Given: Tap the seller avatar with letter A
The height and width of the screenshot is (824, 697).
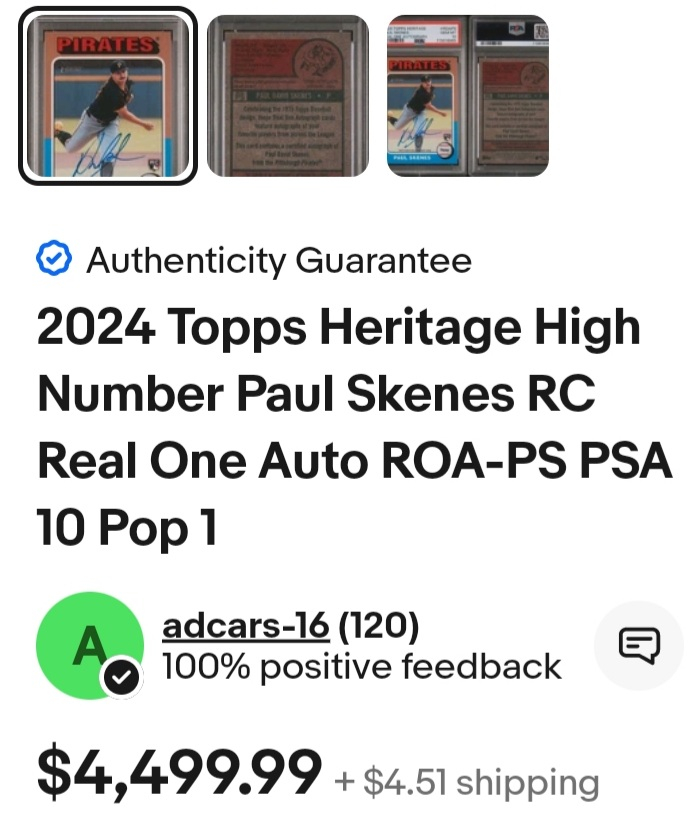Looking at the screenshot, I should (x=89, y=646).
